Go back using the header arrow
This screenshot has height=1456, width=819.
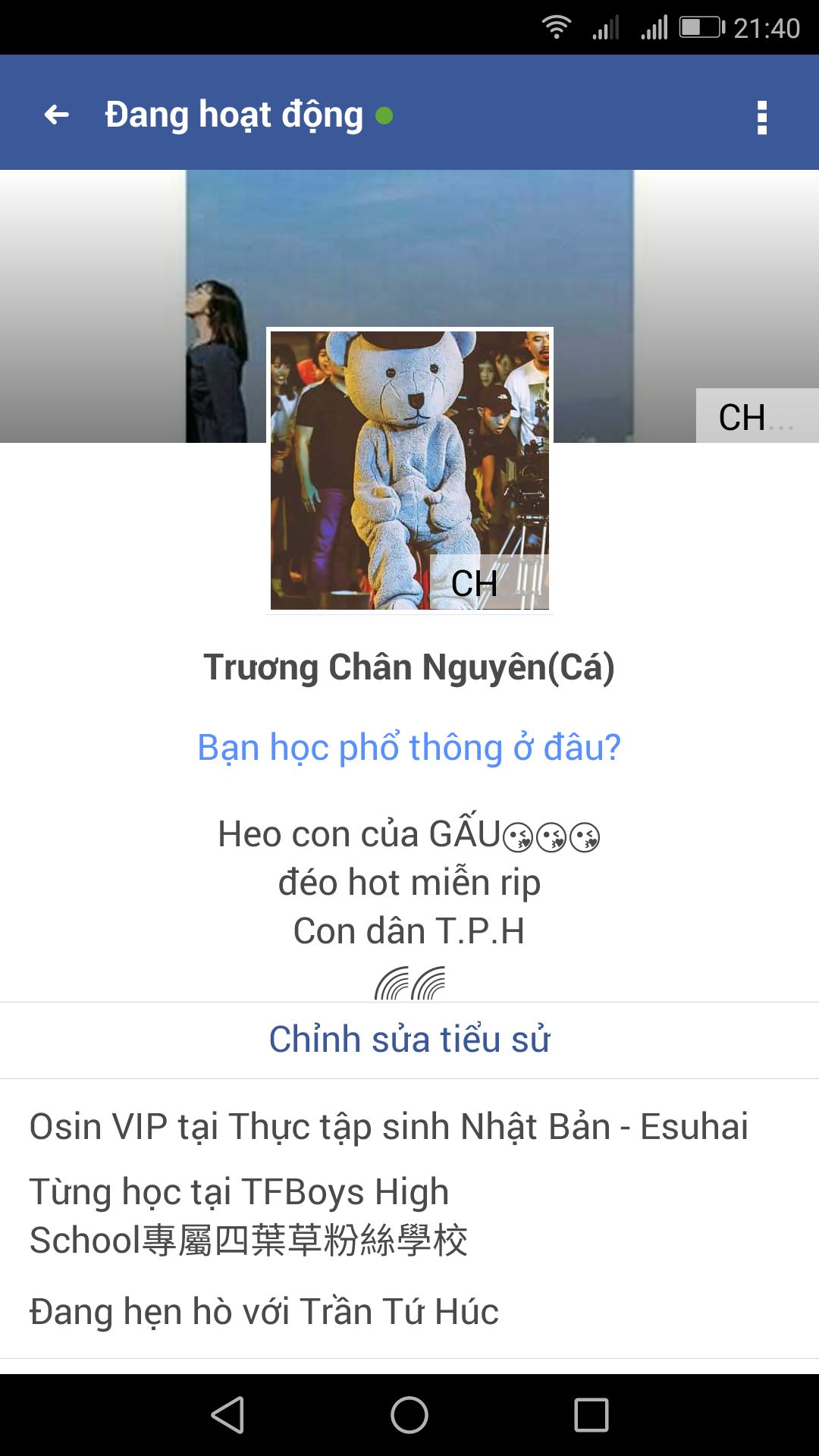click(57, 115)
